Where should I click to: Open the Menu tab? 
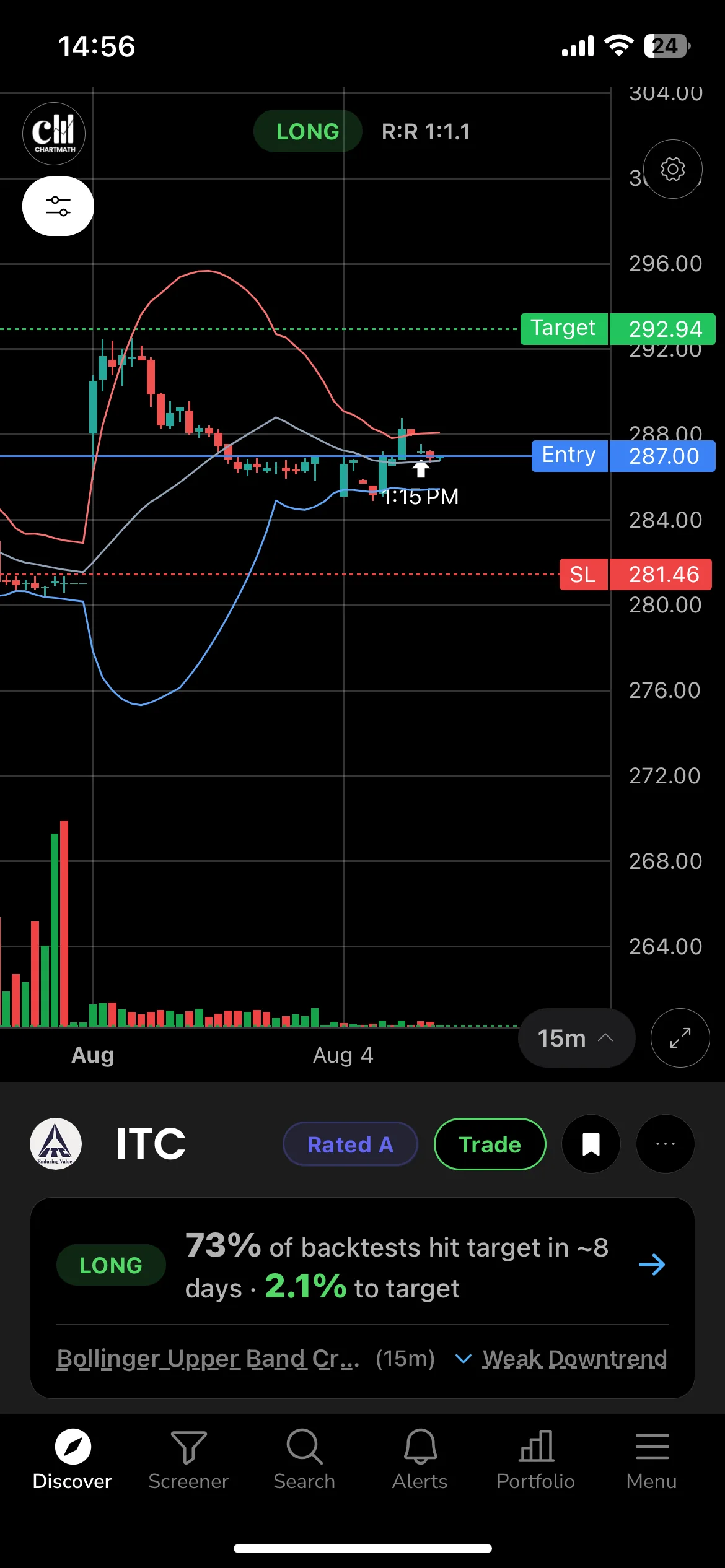coord(652,1460)
